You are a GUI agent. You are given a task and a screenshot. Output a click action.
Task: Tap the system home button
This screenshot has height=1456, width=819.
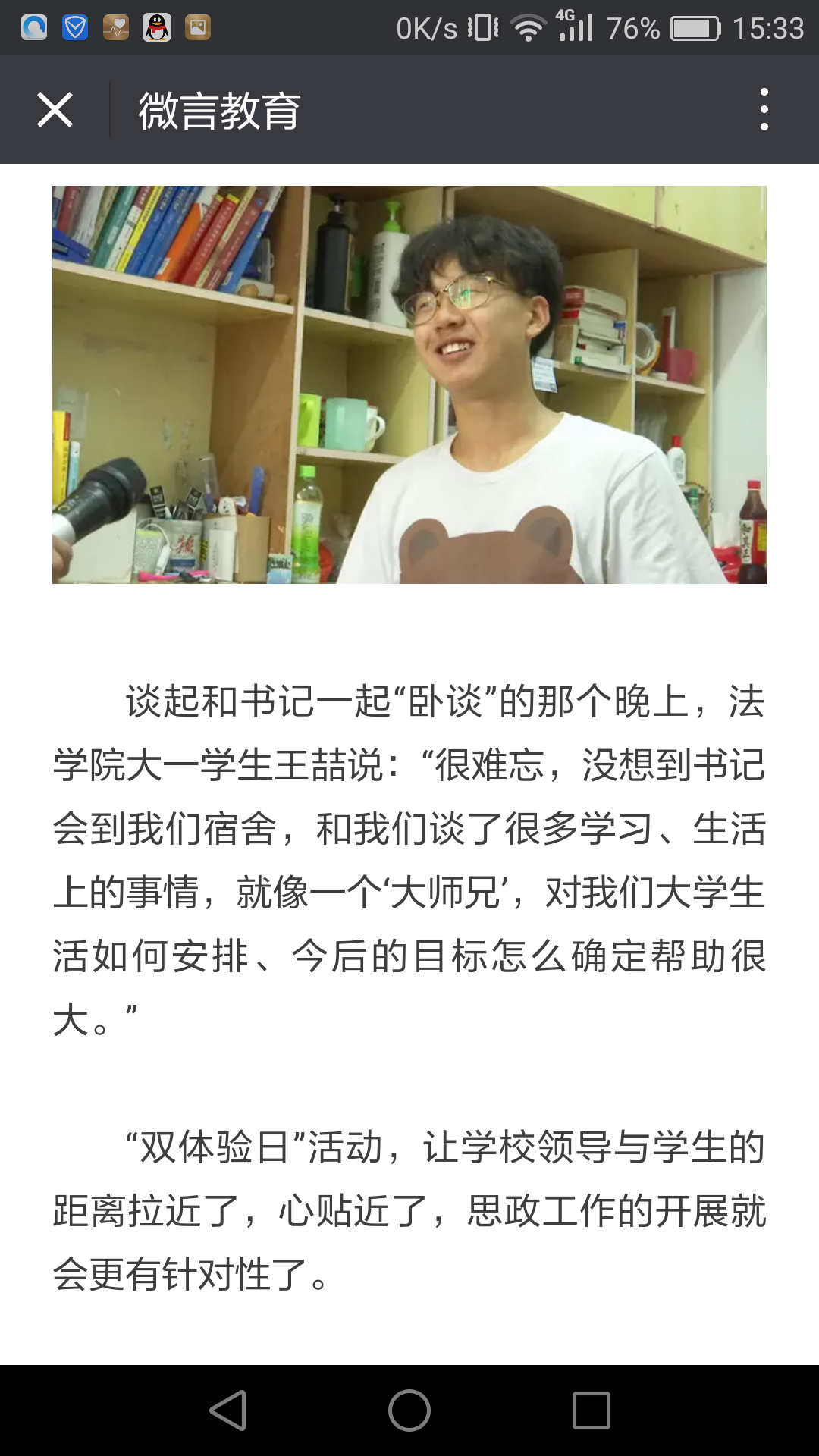(x=409, y=1410)
